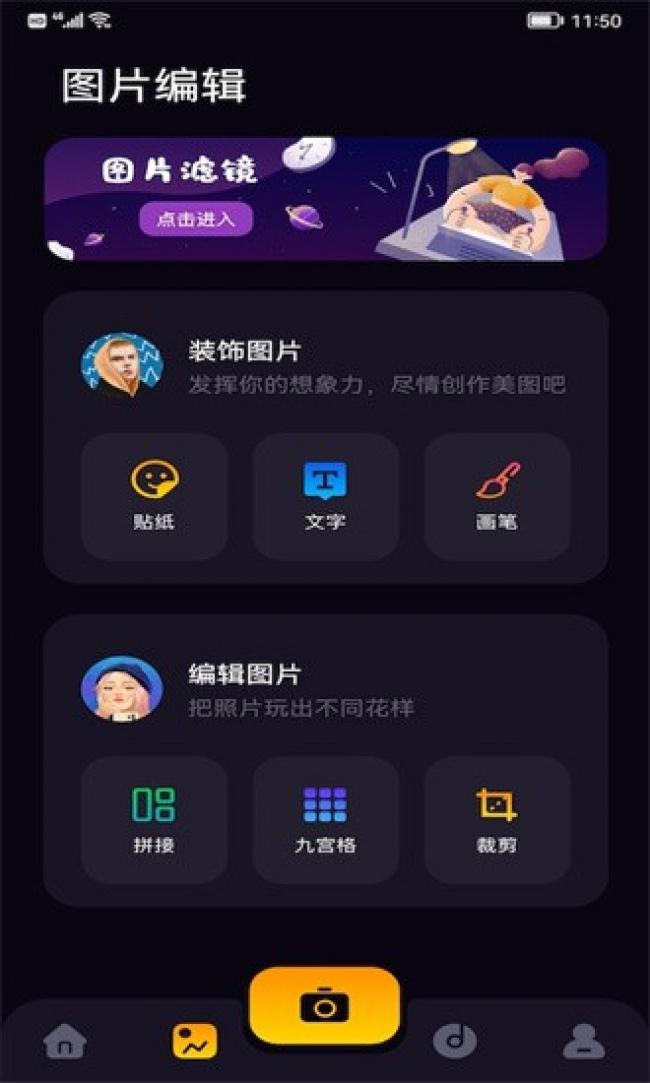Switch to the music note tab

(x=454, y=1041)
